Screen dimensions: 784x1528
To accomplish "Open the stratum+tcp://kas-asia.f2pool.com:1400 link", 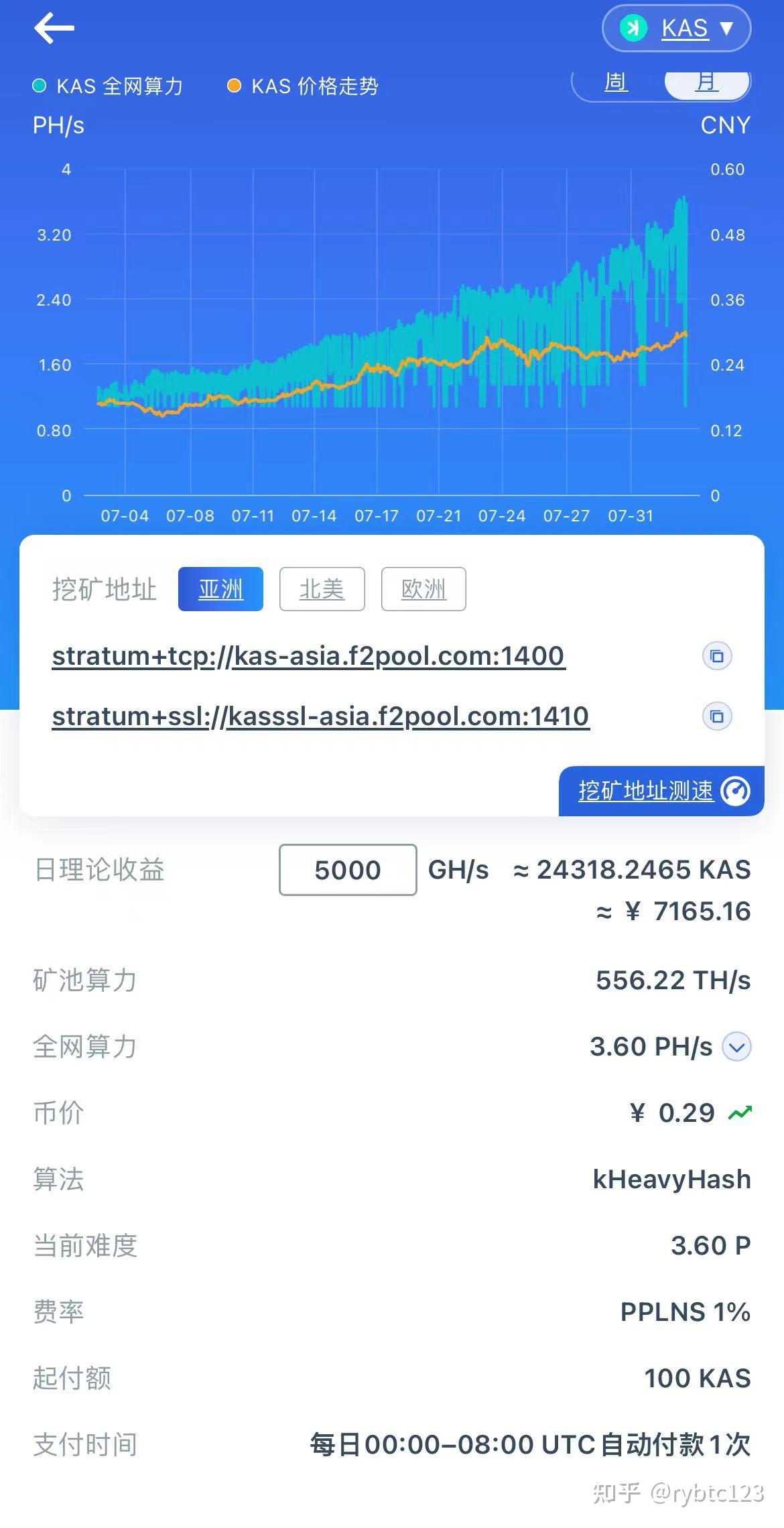I will click(308, 656).
